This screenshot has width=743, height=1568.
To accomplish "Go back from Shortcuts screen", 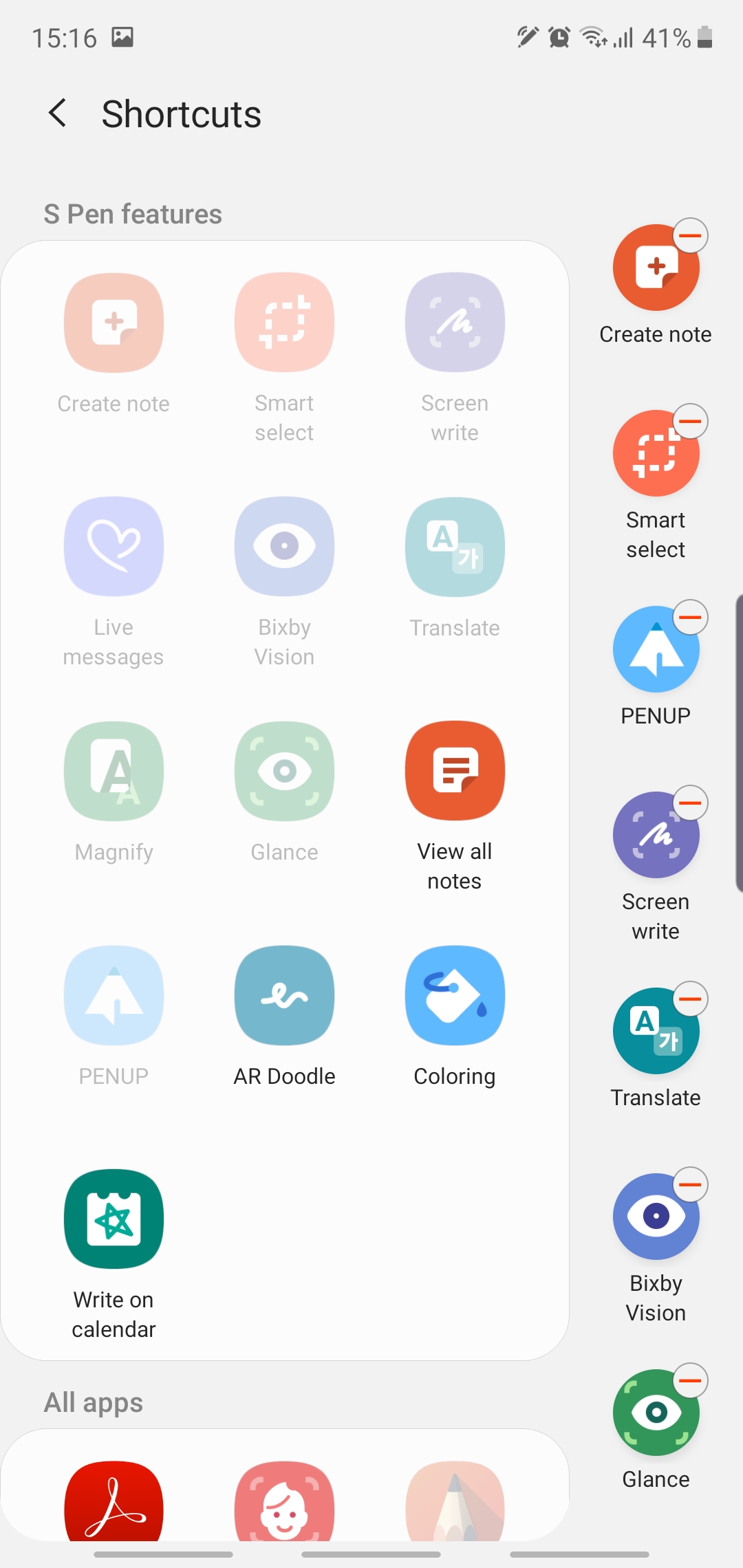I will pos(58,113).
